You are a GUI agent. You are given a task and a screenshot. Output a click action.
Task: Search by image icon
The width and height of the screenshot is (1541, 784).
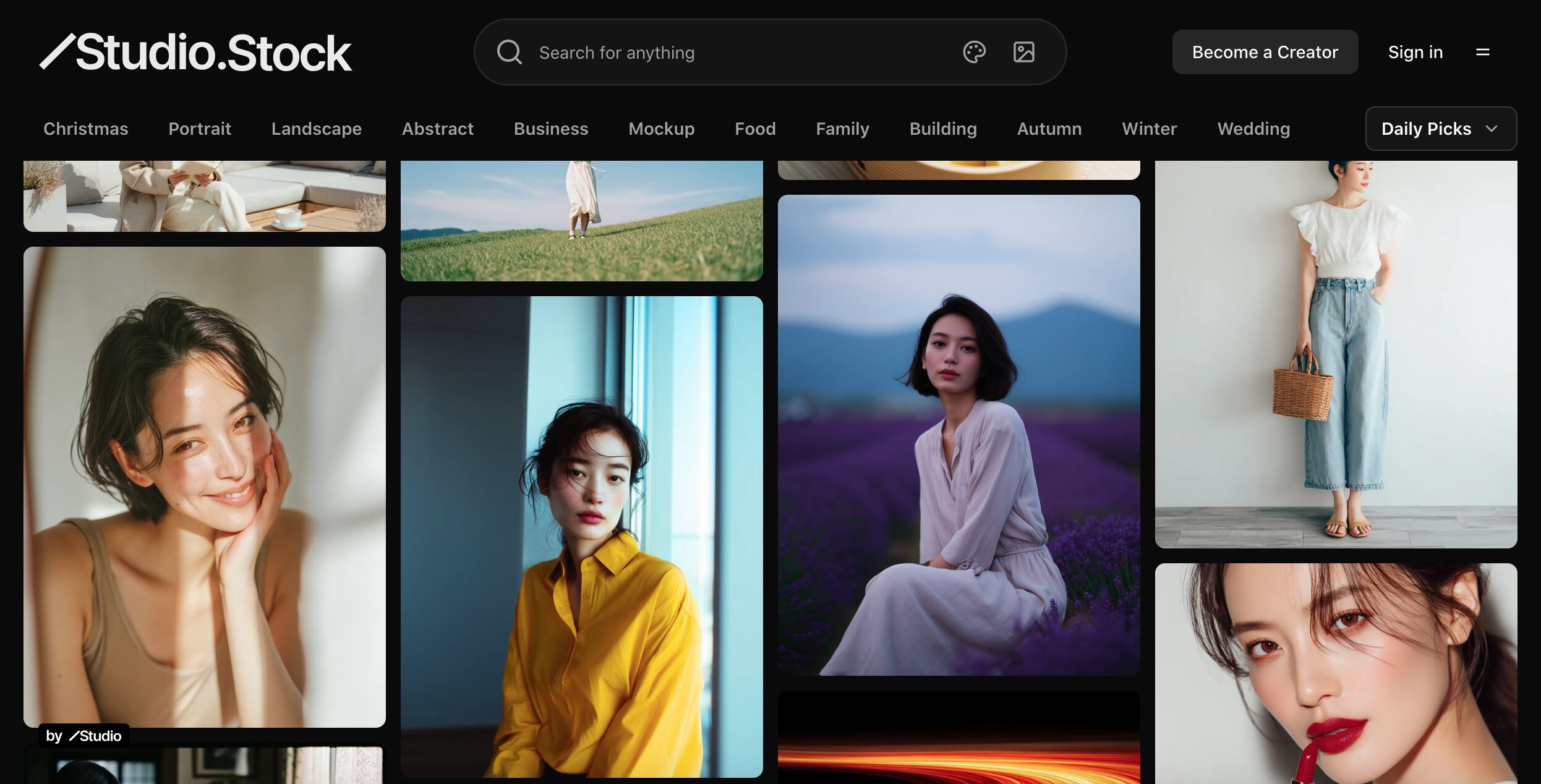[x=1023, y=53]
